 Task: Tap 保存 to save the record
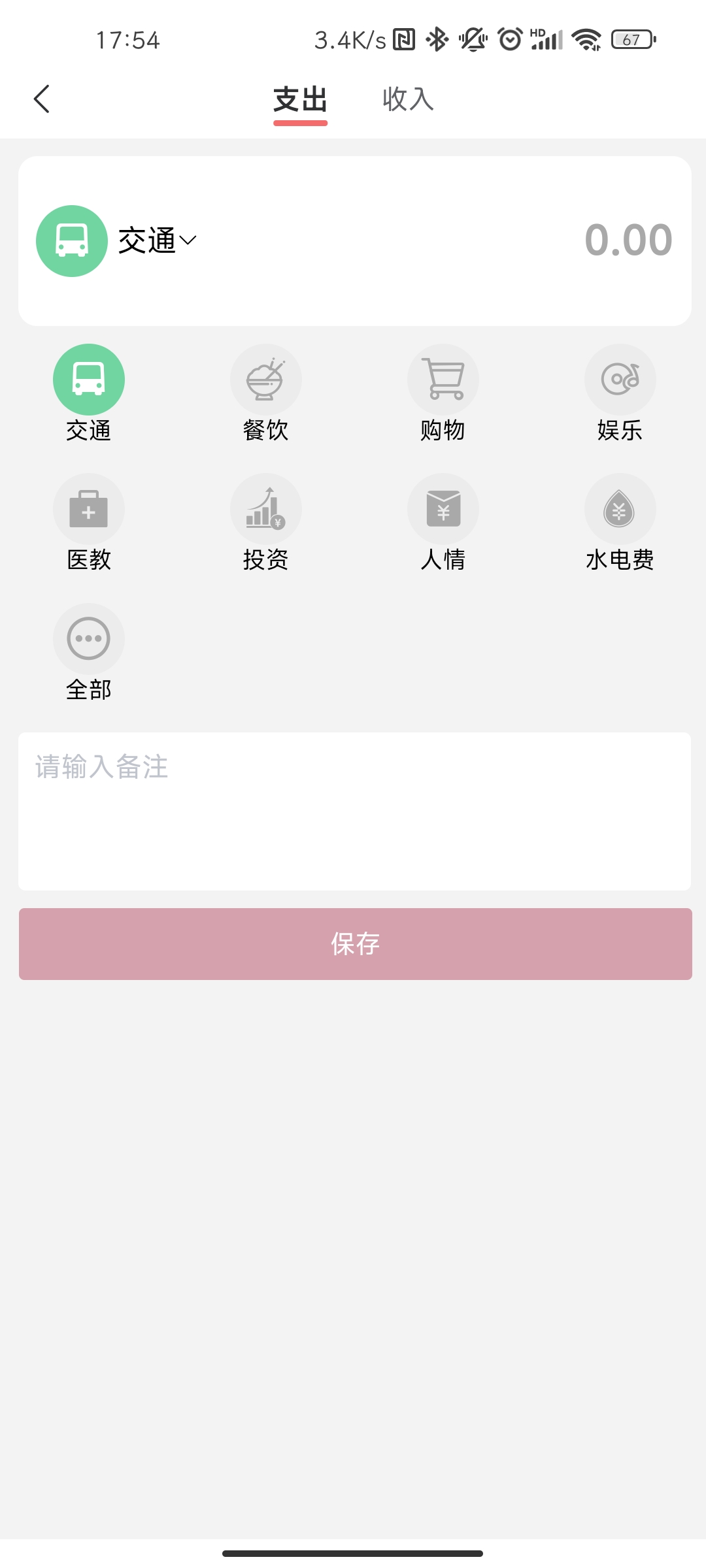(x=355, y=943)
